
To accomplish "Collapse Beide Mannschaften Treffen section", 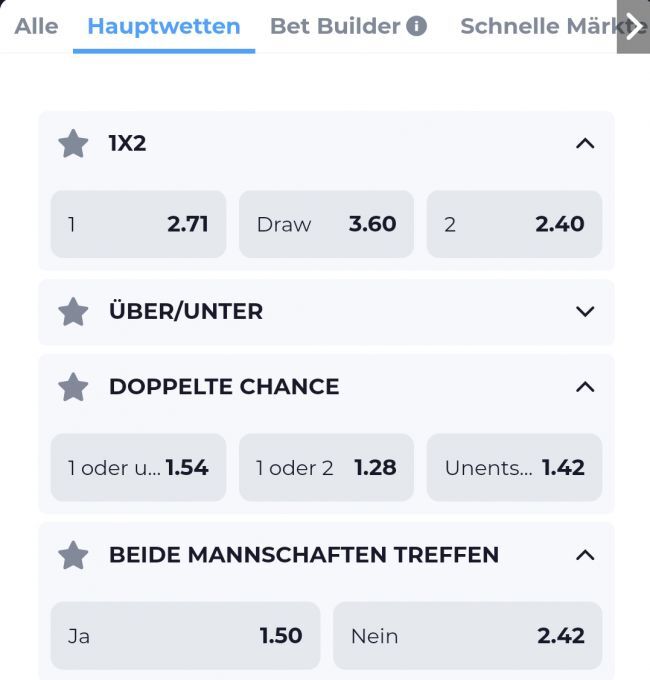I will click(585, 554).
